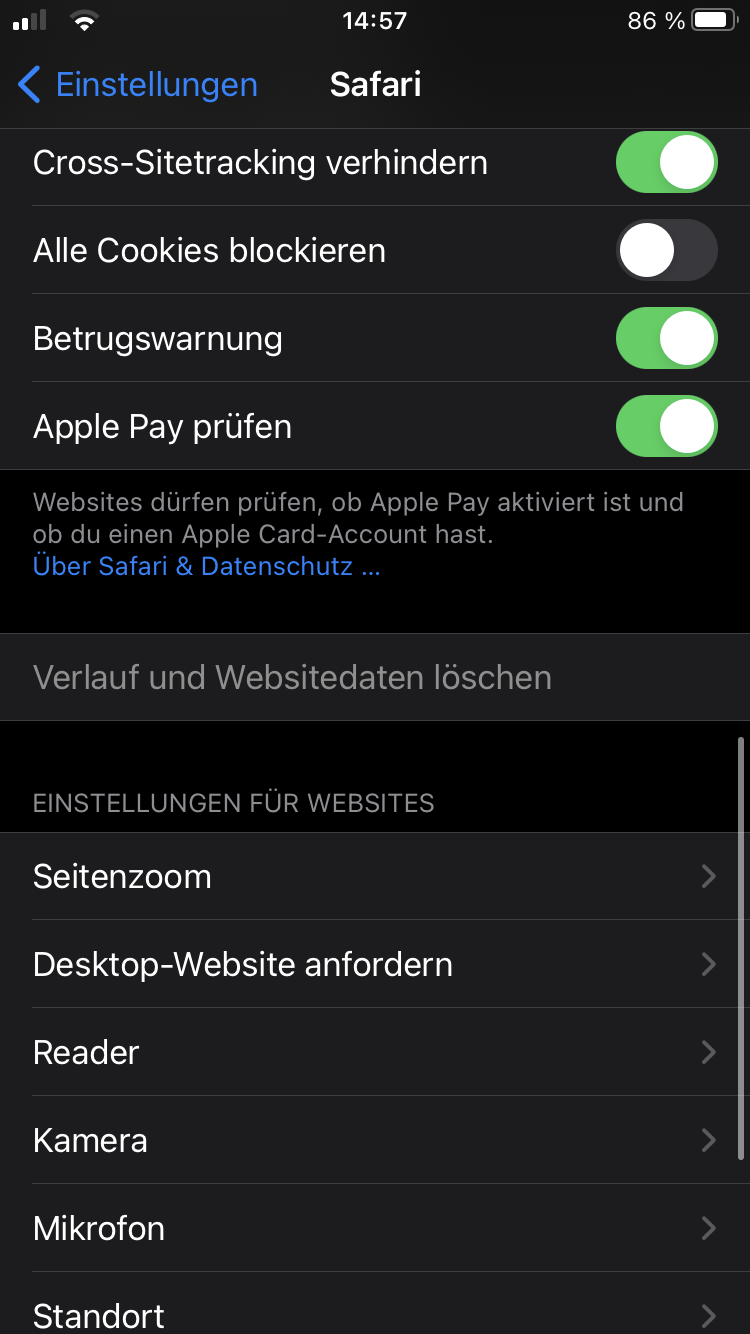Tap Verlauf und Websitedaten löschen
Image resolution: width=750 pixels, height=1334 pixels.
point(292,677)
